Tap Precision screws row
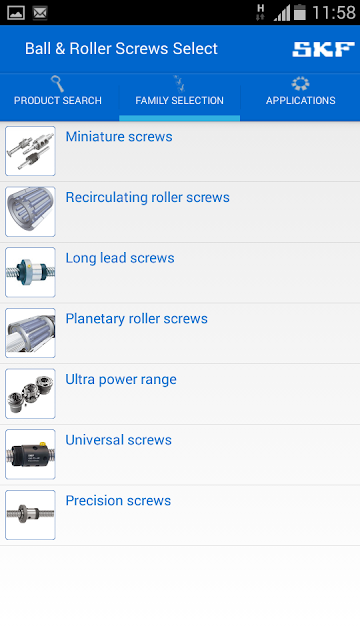Image resolution: width=360 pixels, height=640 pixels. 180,516
